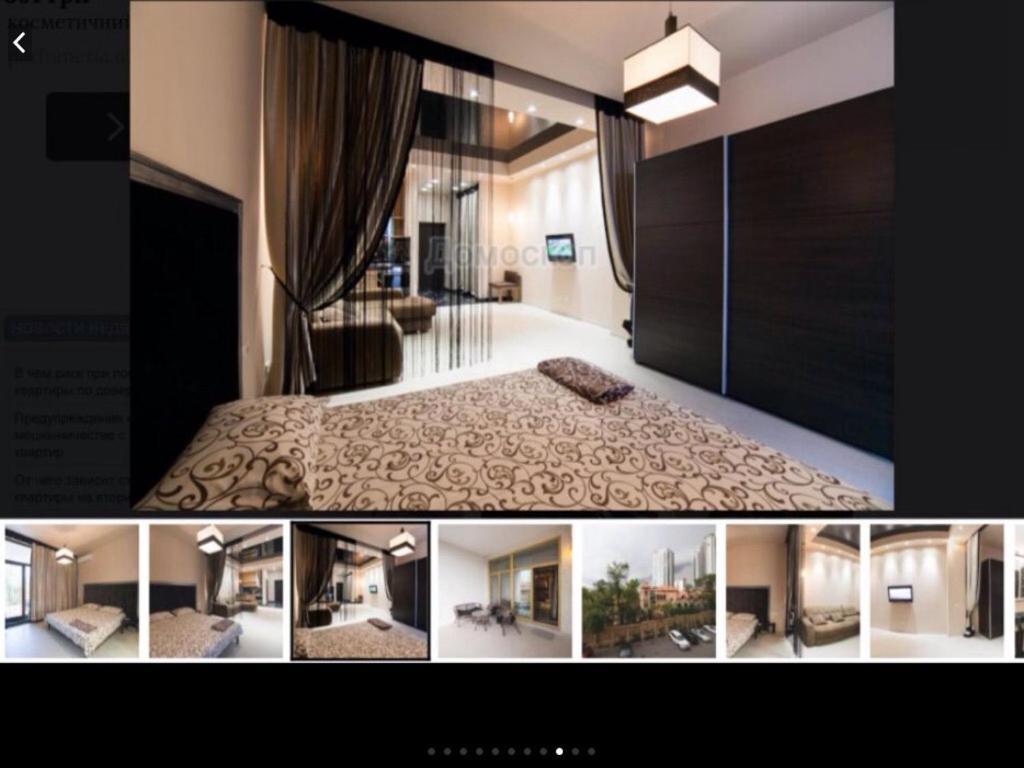Go back using the top-left arrow
Viewport: 1024px width, 768px height.
click(19, 42)
